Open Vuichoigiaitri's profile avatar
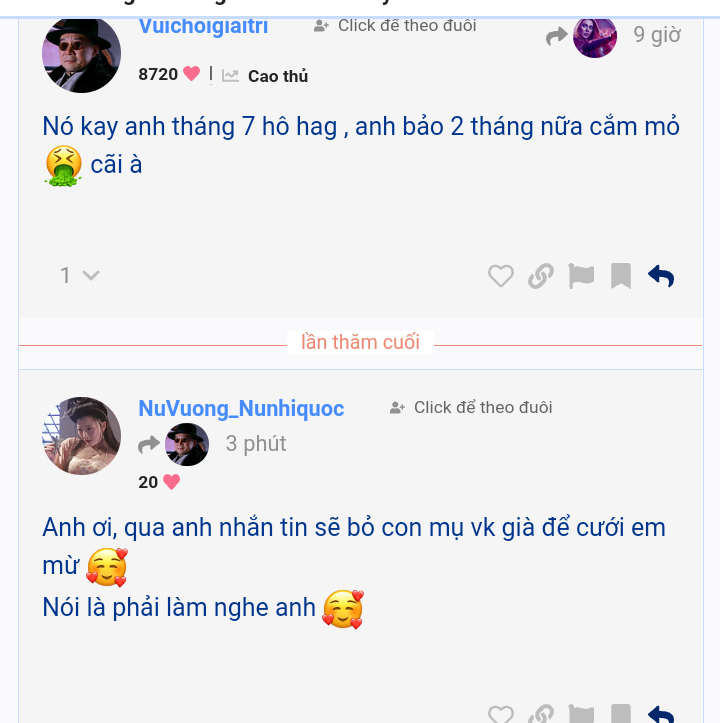 81,54
